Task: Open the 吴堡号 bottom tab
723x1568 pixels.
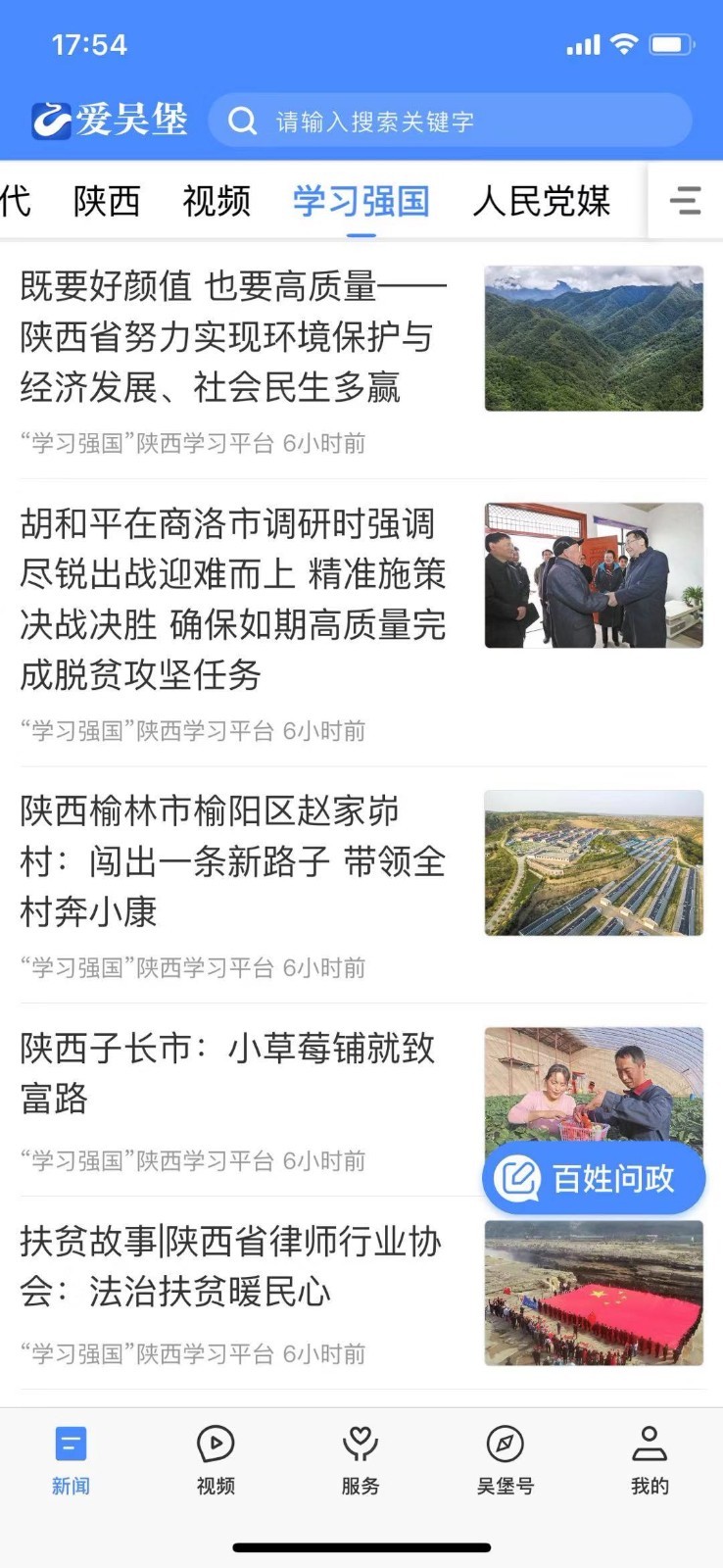Action: pyautogui.click(x=506, y=1460)
